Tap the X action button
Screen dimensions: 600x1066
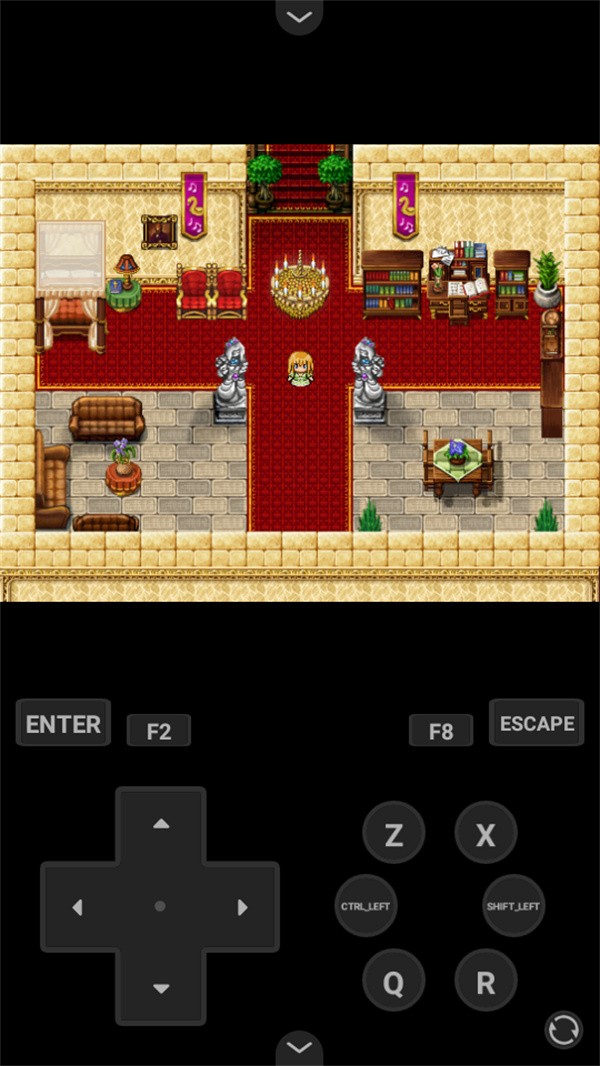pos(485,833)
